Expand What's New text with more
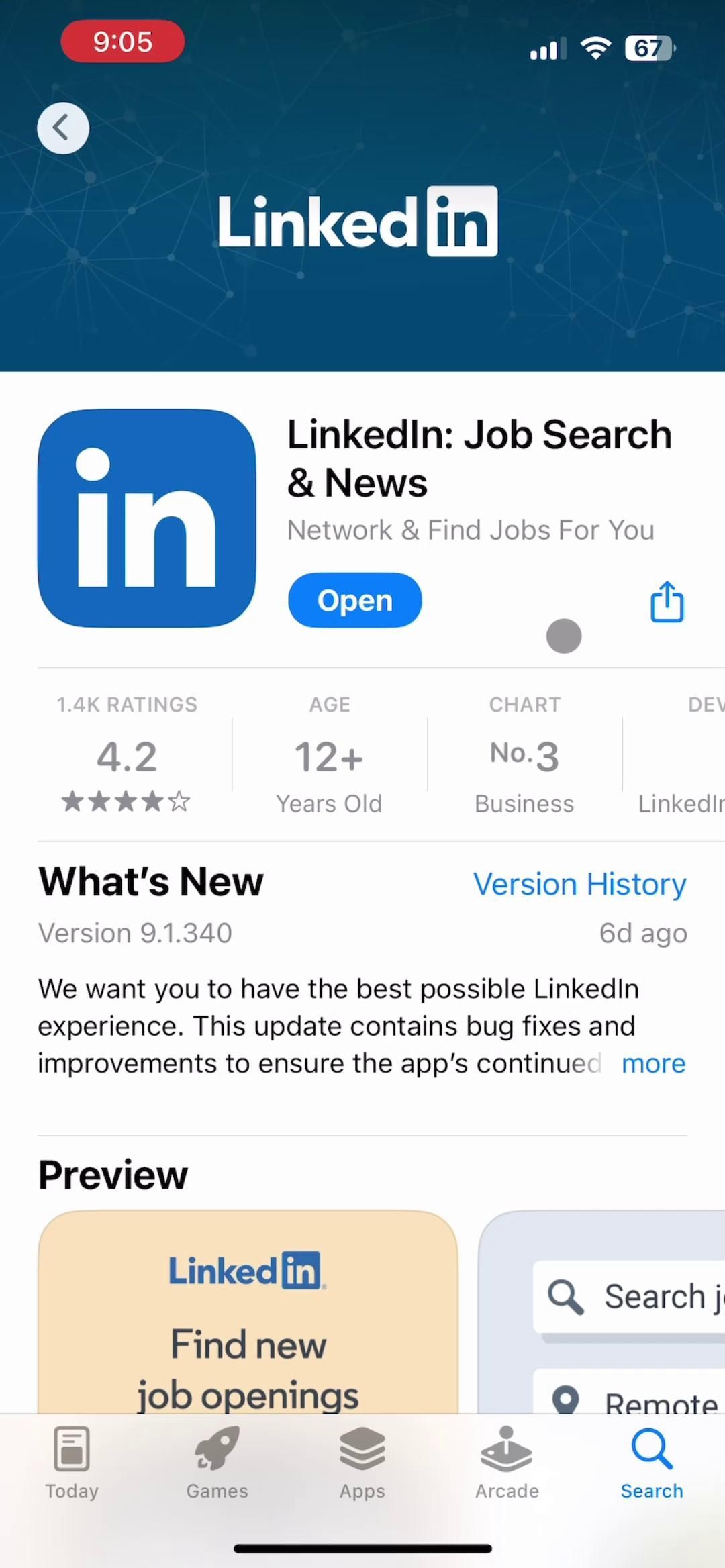725x1568 pixels. [x=653, y=1063]
